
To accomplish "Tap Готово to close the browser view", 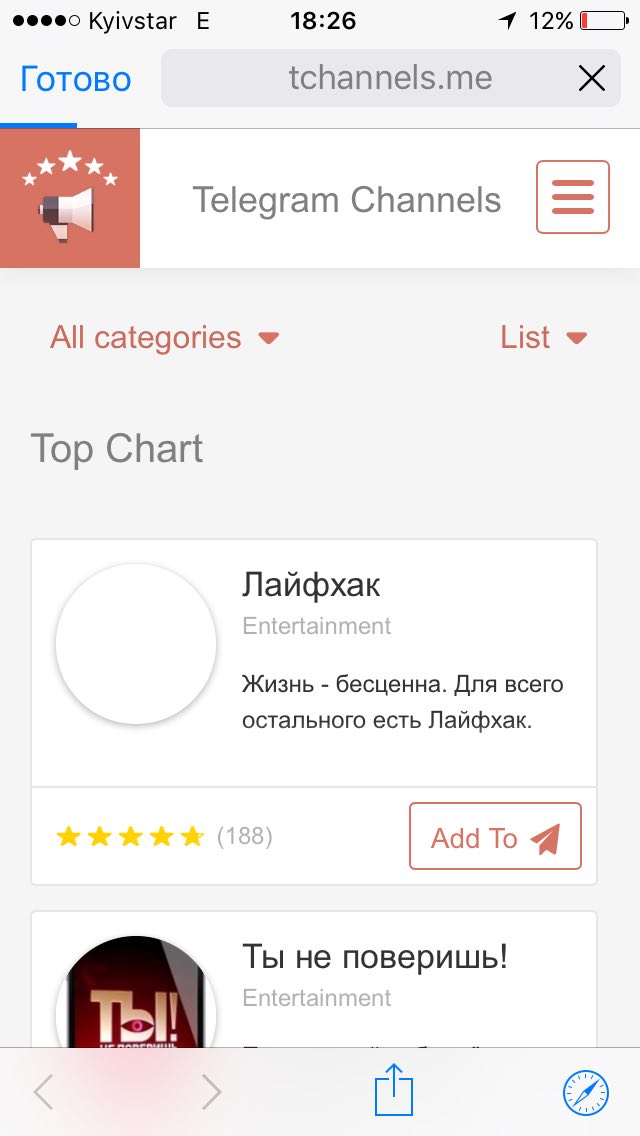I will 76,79.
